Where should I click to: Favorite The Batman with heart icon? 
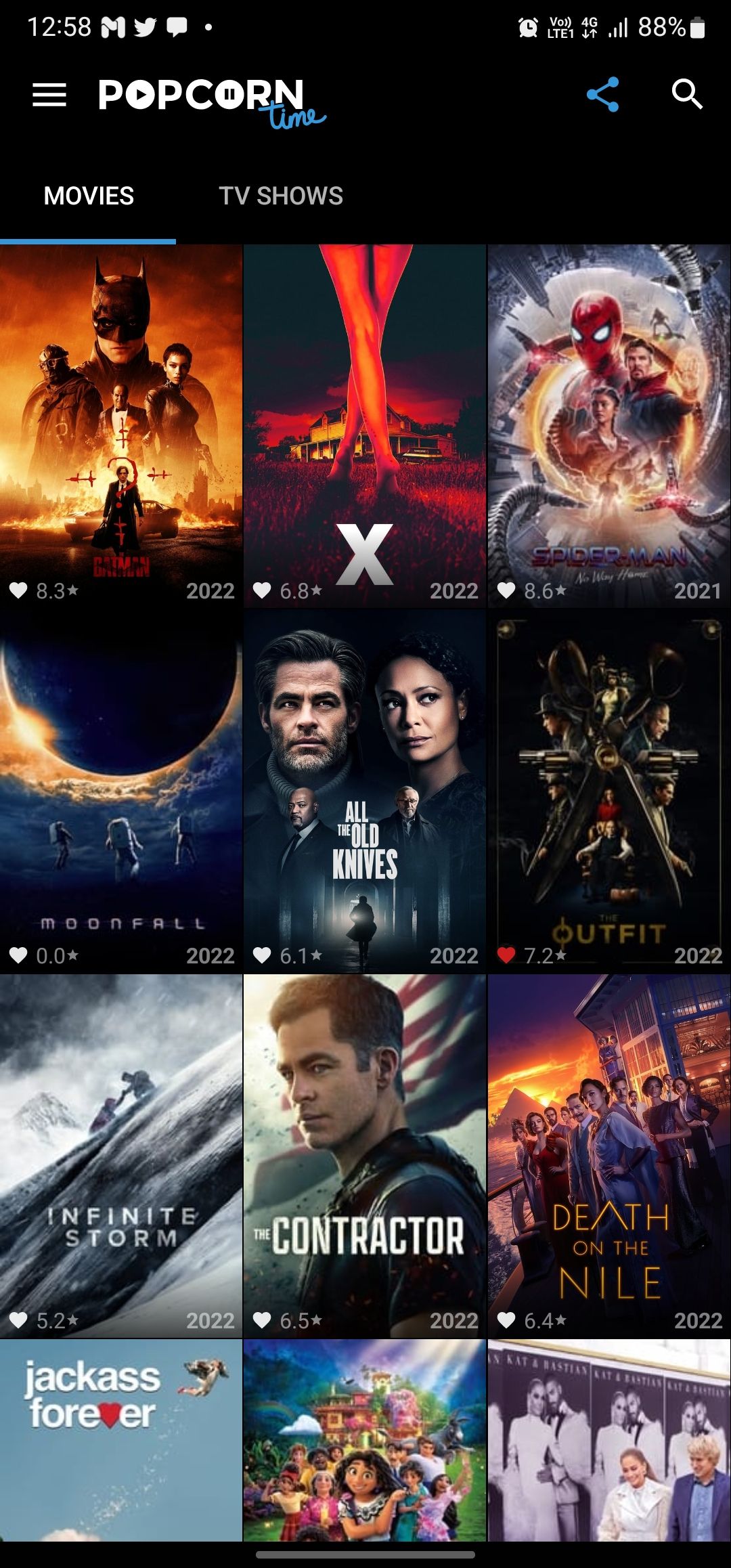[x=18, y=591]
